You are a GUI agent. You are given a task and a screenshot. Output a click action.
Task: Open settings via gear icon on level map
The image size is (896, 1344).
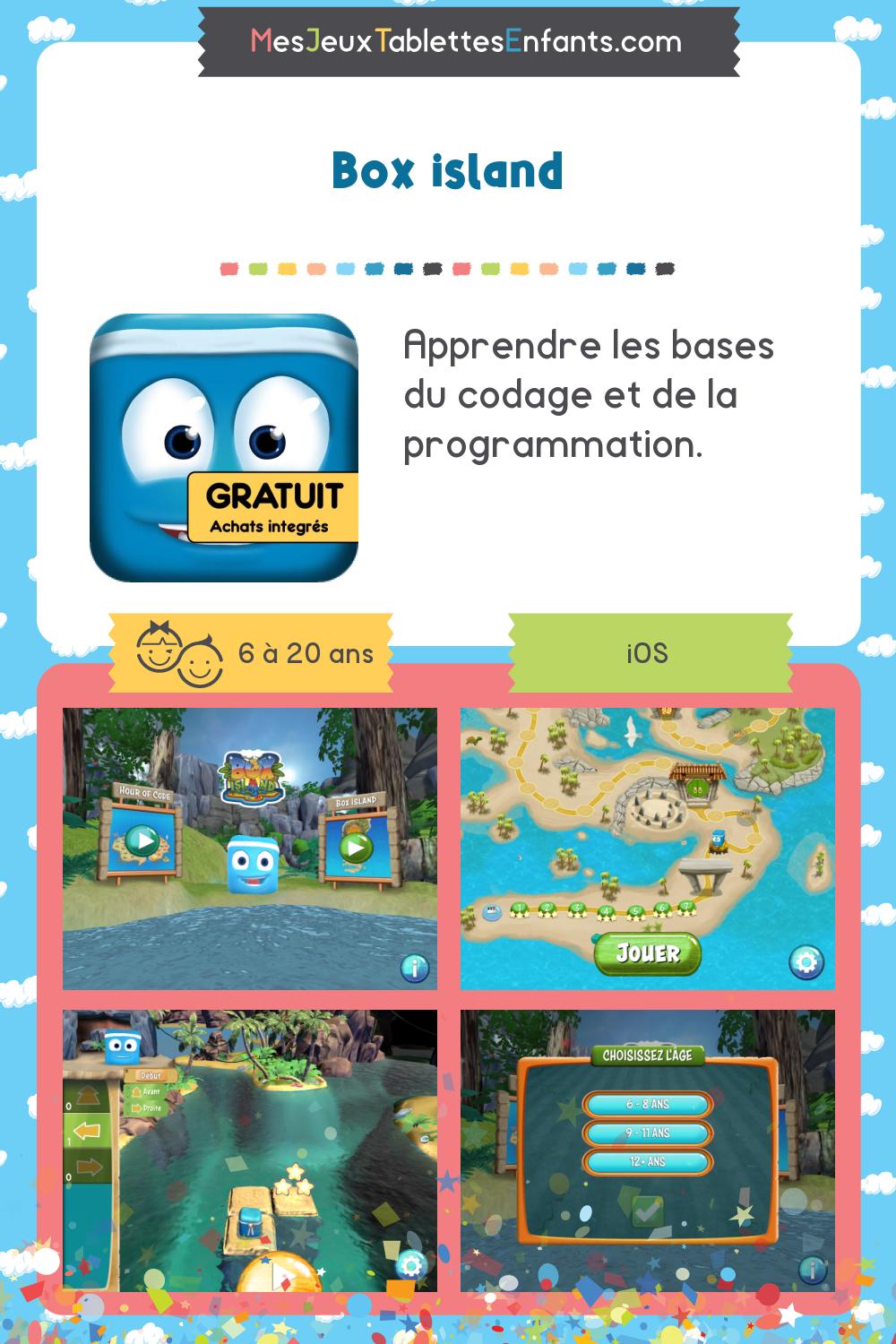tap(804, 960)
